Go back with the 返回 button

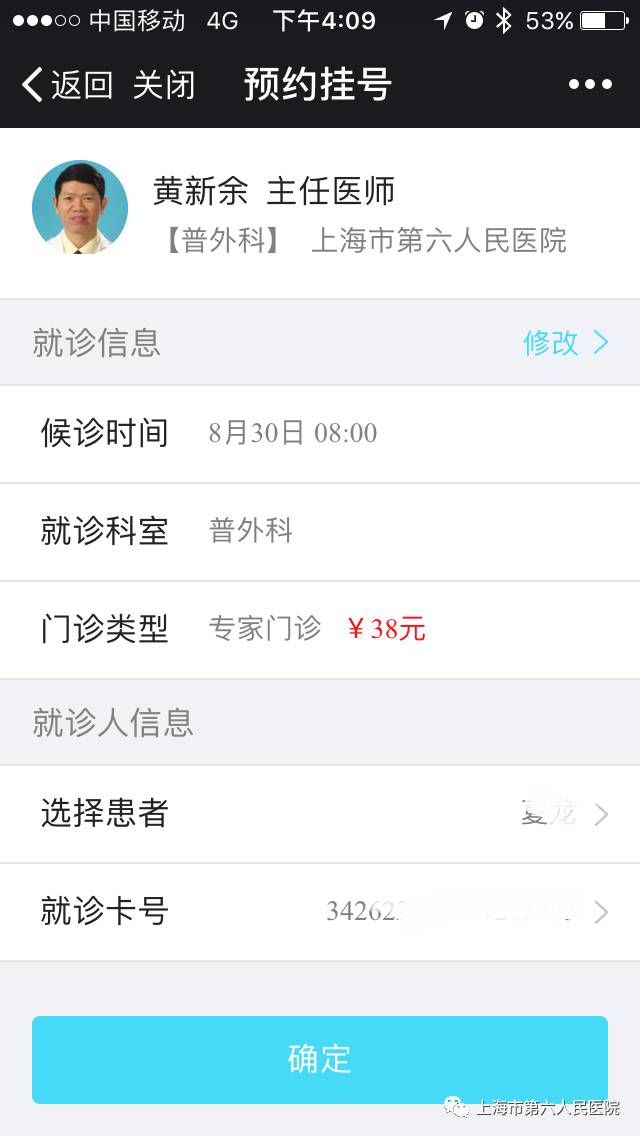coord(68,85)
